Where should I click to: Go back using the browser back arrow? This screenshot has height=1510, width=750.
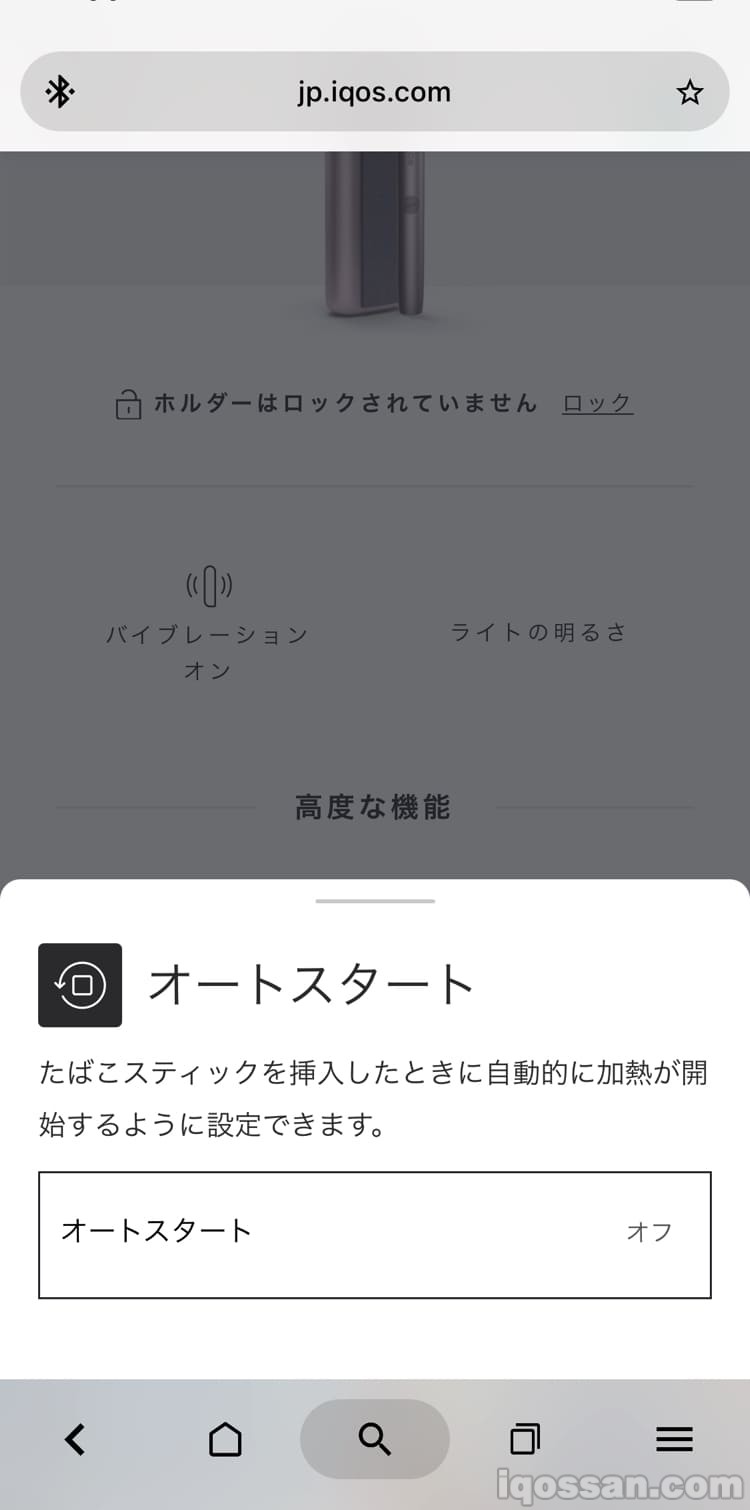click(x=75, y=1439)
